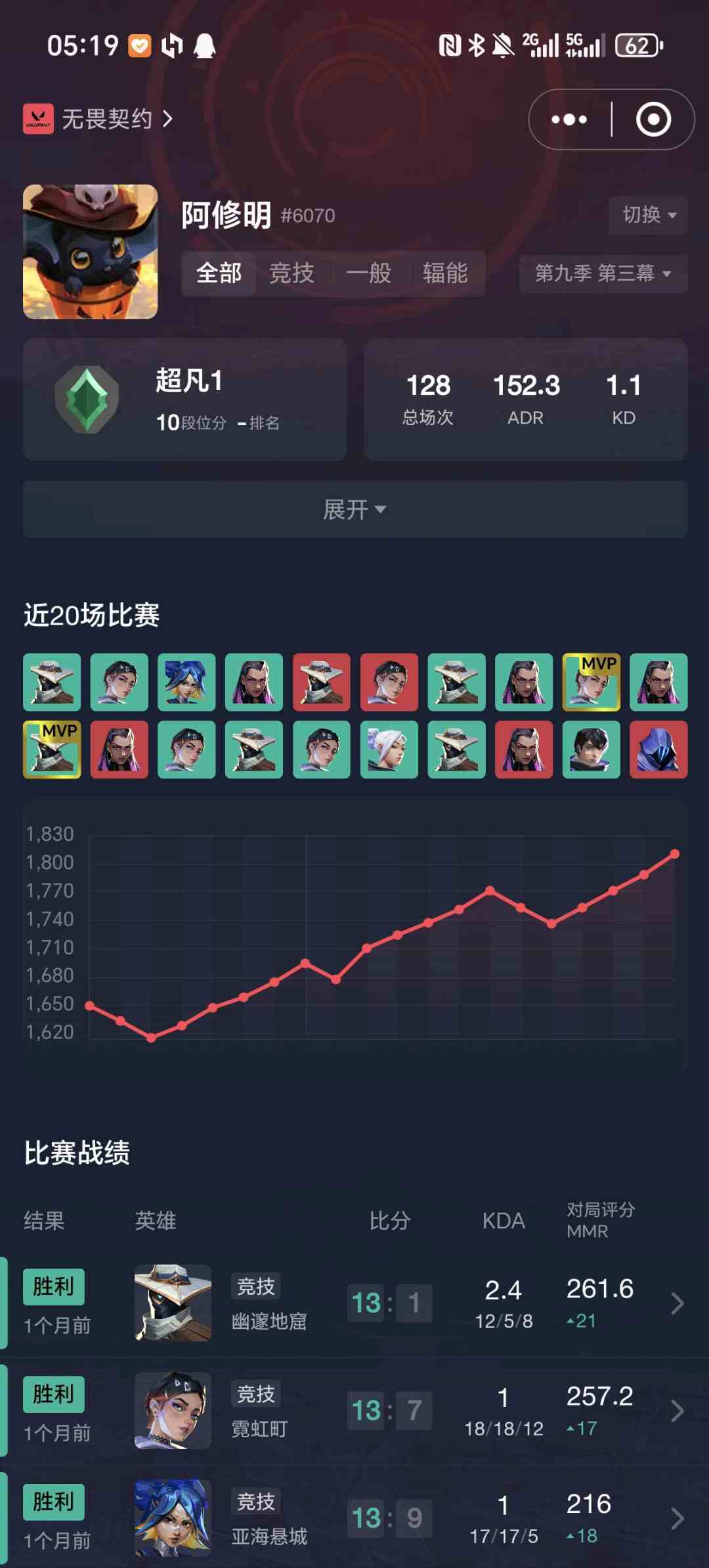Select the 全部 mode tab

click(219, 273)
